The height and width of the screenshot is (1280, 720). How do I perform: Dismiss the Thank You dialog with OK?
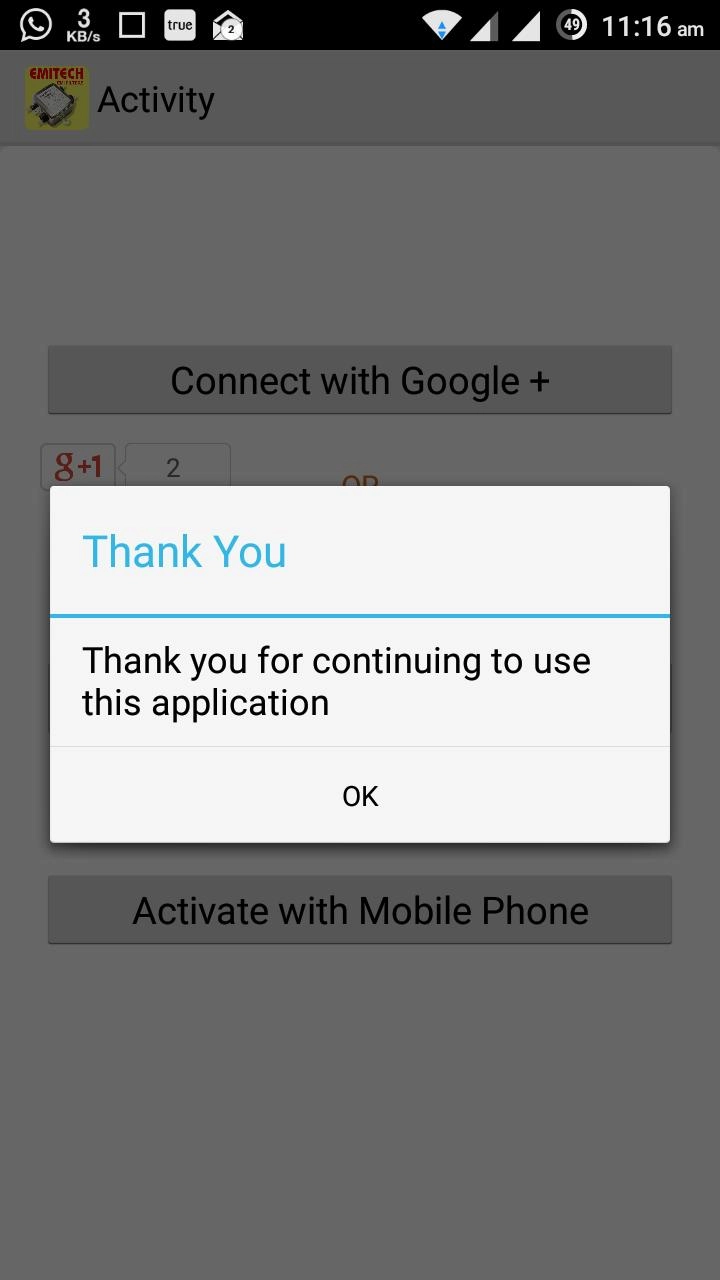(x=360, y=796)
